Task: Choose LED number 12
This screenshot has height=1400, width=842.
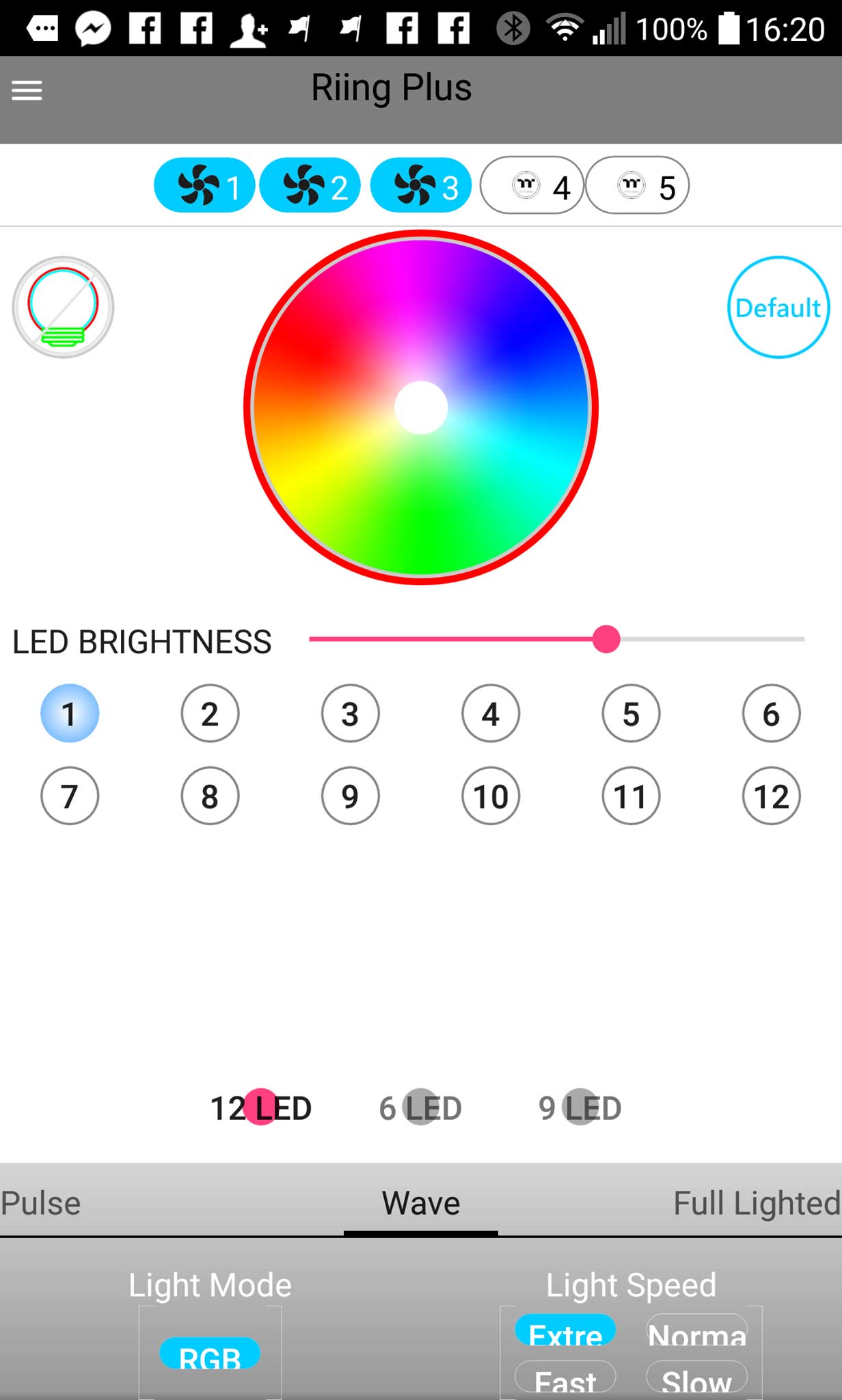Action: click(x=771, y=796)
